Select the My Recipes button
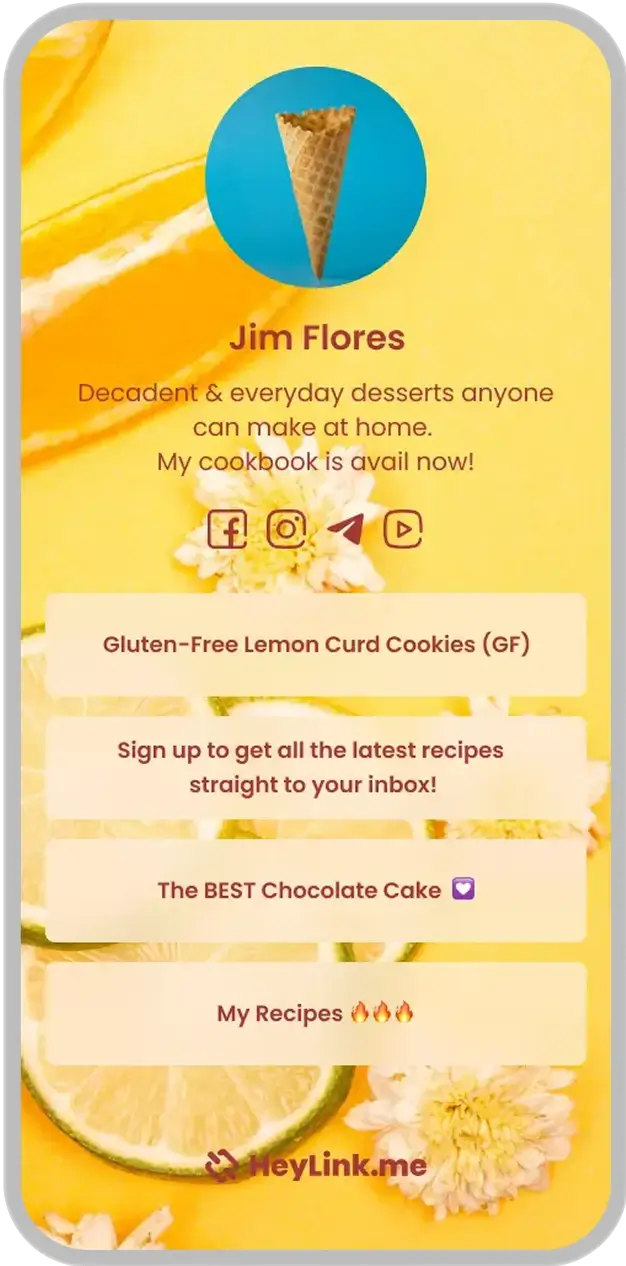 click(315, 1013)
